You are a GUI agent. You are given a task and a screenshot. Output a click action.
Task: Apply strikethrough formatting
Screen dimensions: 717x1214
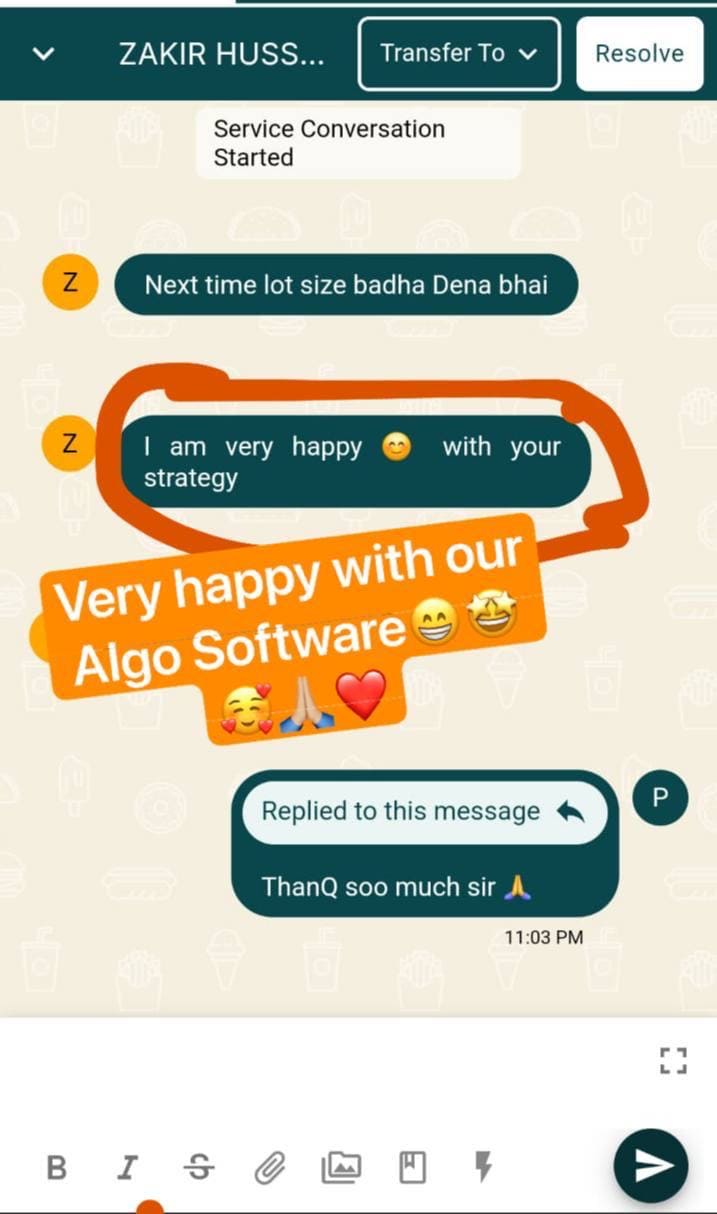tap(200, 1167)
